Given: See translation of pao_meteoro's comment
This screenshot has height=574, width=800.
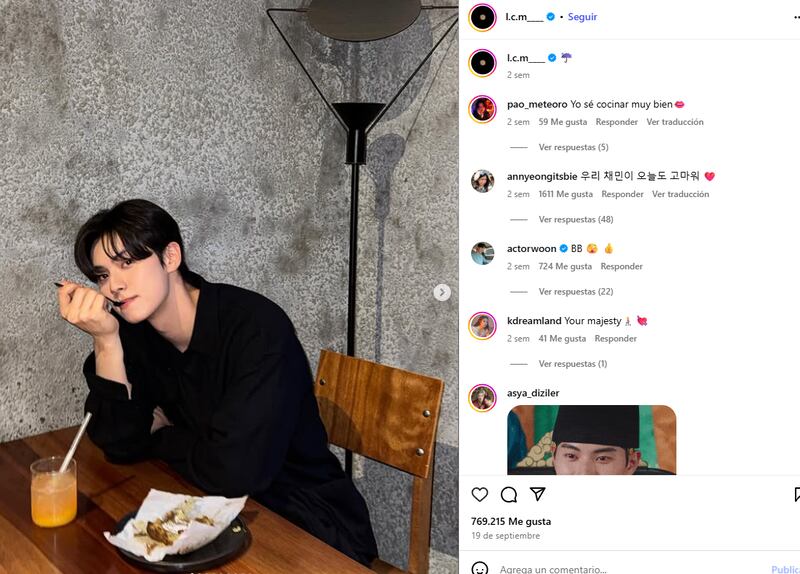Looking at the screenshot, I should tap(675, 122).
